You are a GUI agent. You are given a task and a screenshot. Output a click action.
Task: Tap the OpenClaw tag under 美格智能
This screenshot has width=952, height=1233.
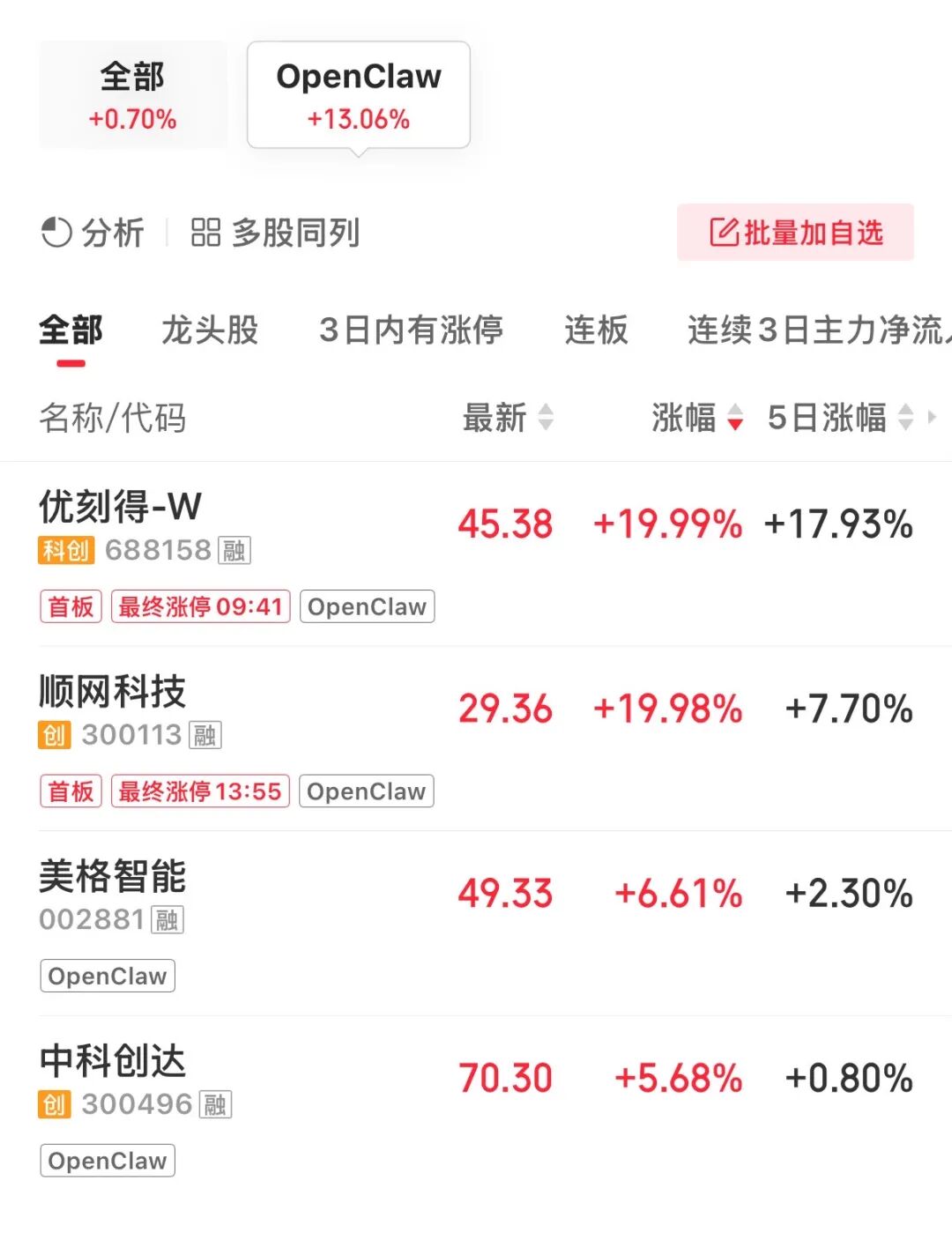click(x=108, y=977)
